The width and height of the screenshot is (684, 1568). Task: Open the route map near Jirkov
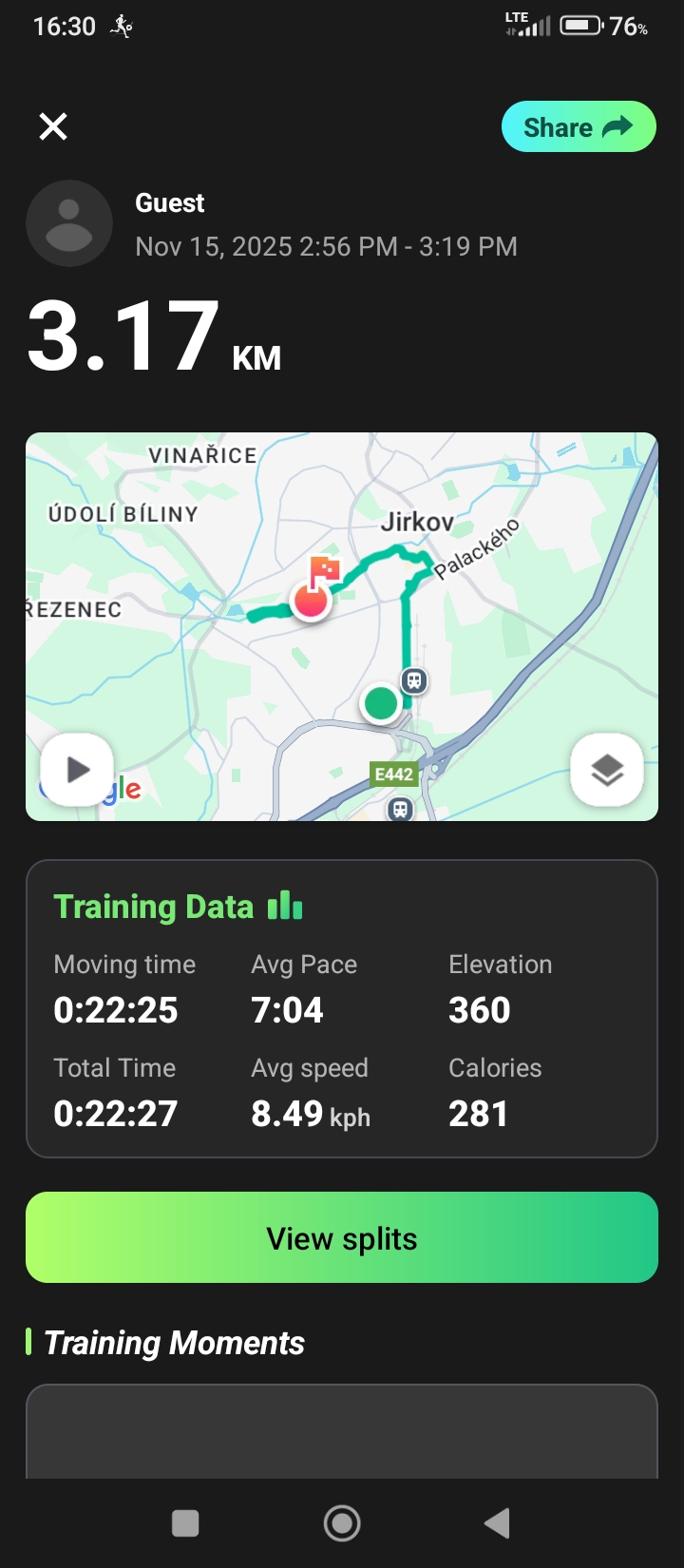(342, 589)
